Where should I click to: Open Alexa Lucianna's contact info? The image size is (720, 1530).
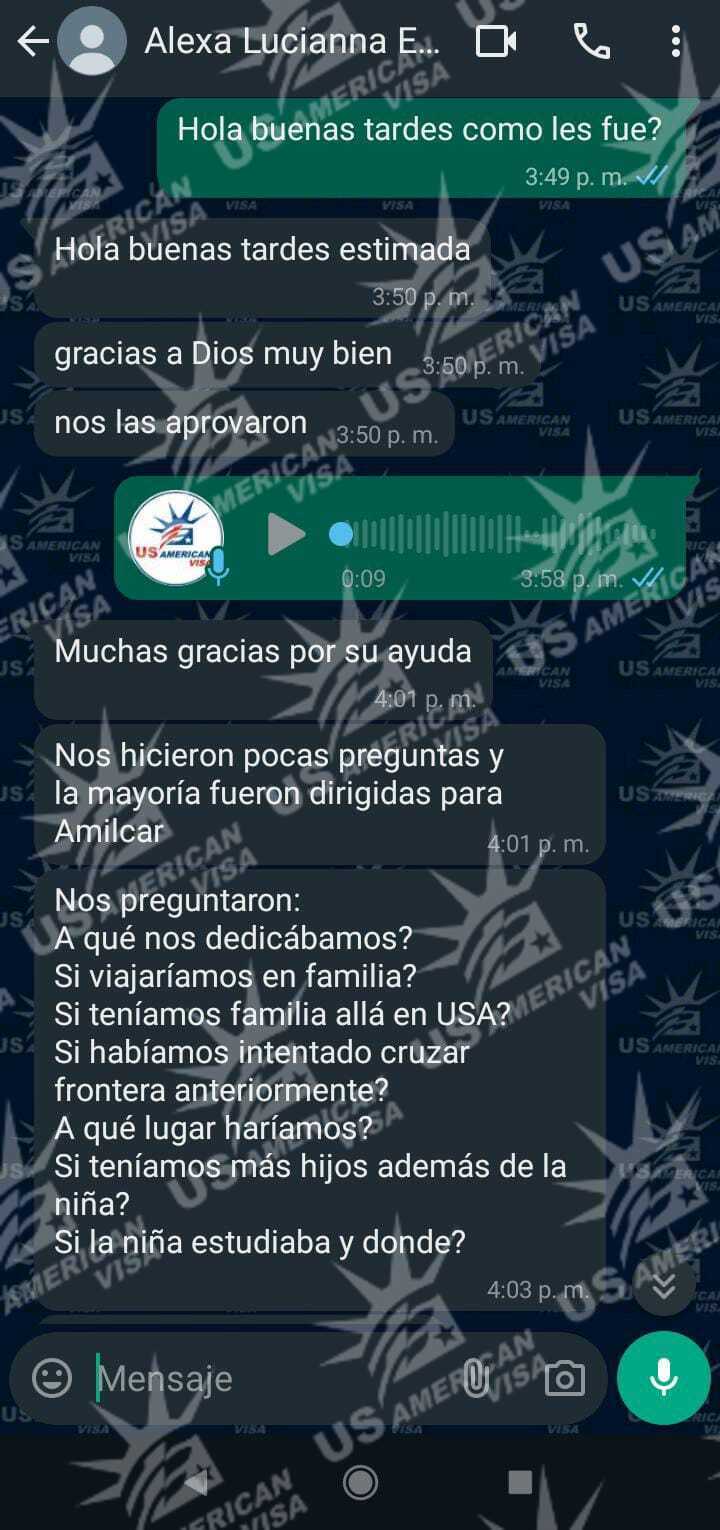(x=290, y=42)
